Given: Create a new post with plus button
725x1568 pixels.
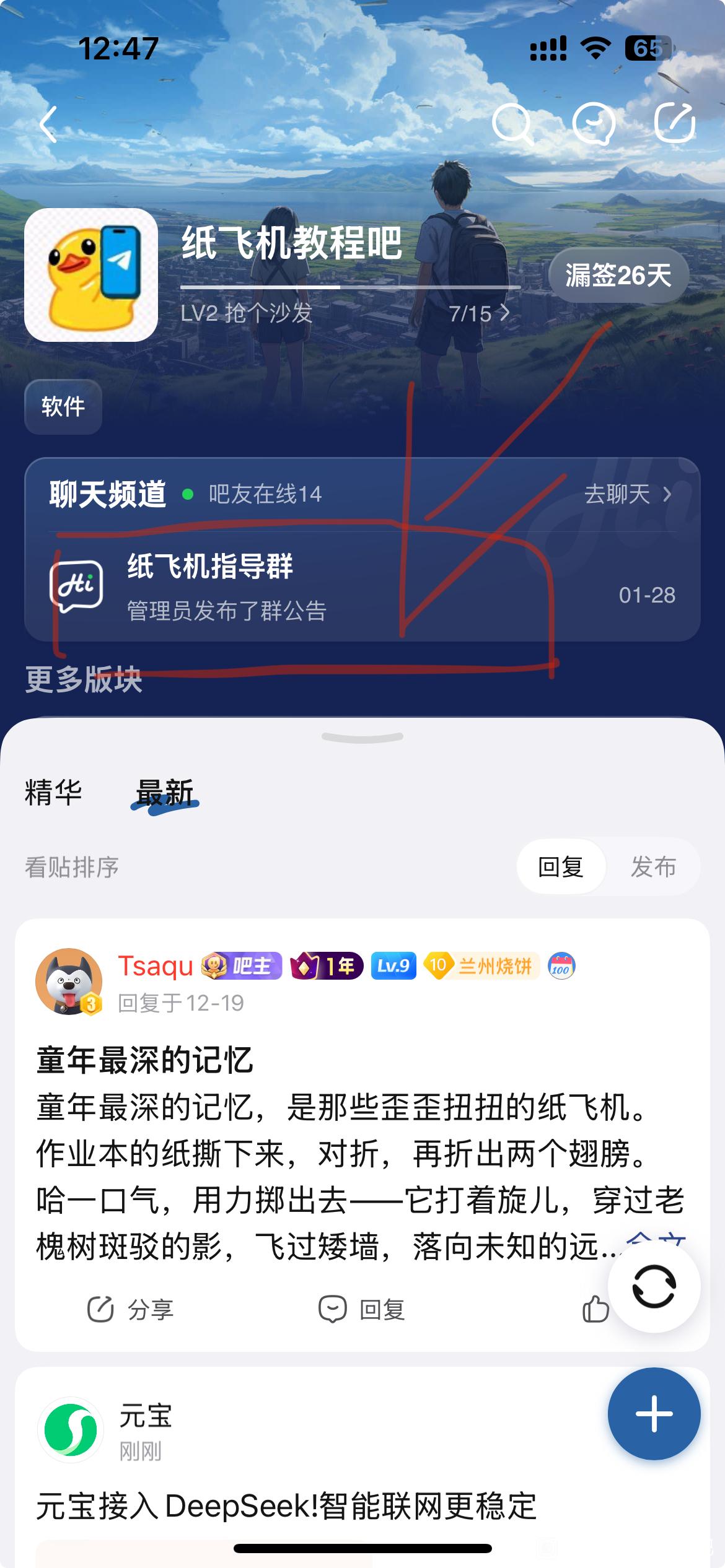Looking at the screenshot, I should pos(654,1414).
